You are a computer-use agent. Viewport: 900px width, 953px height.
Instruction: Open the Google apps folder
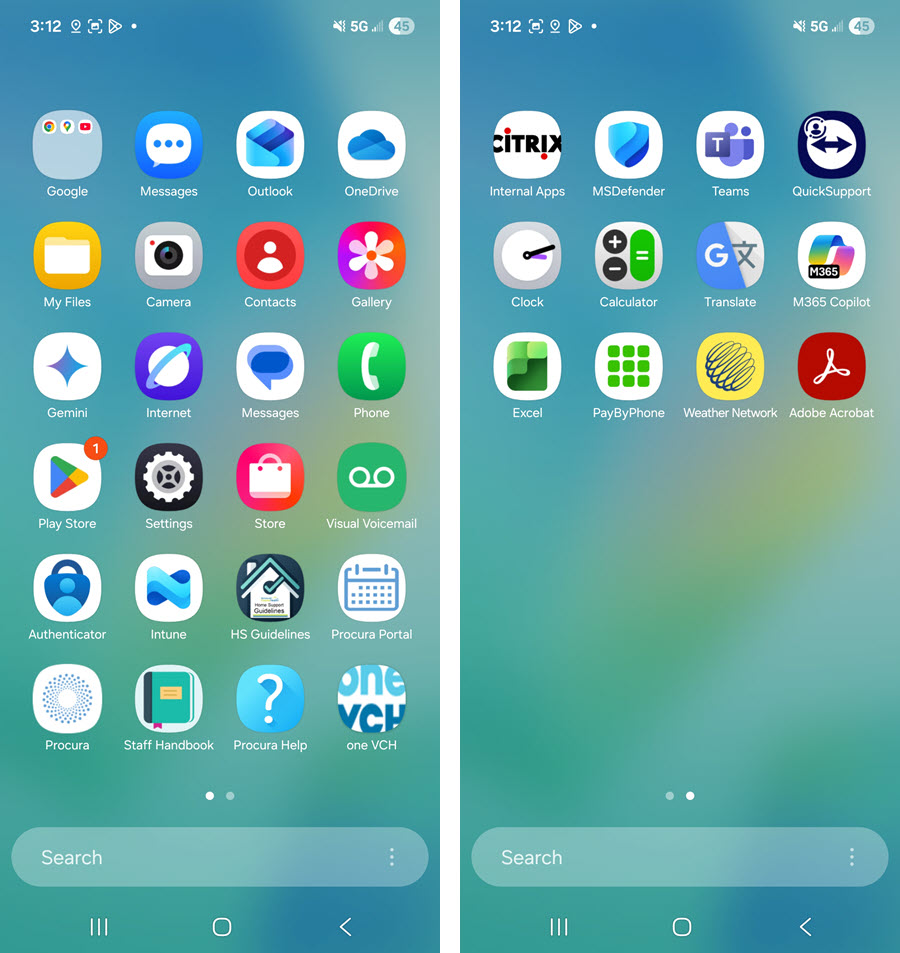click(x=67, y=146)
